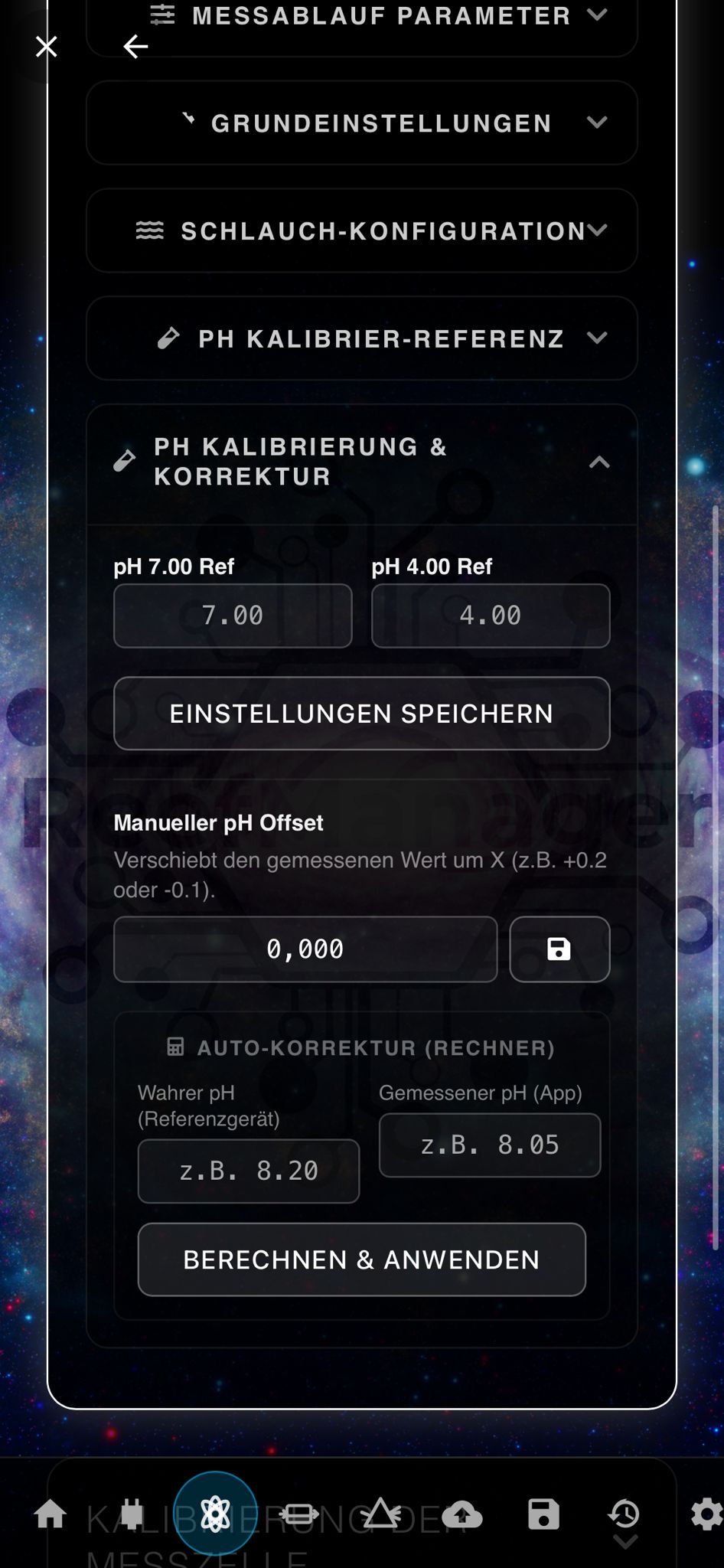
Task: Edit the manual pH offset value
Action: point(305,949)
